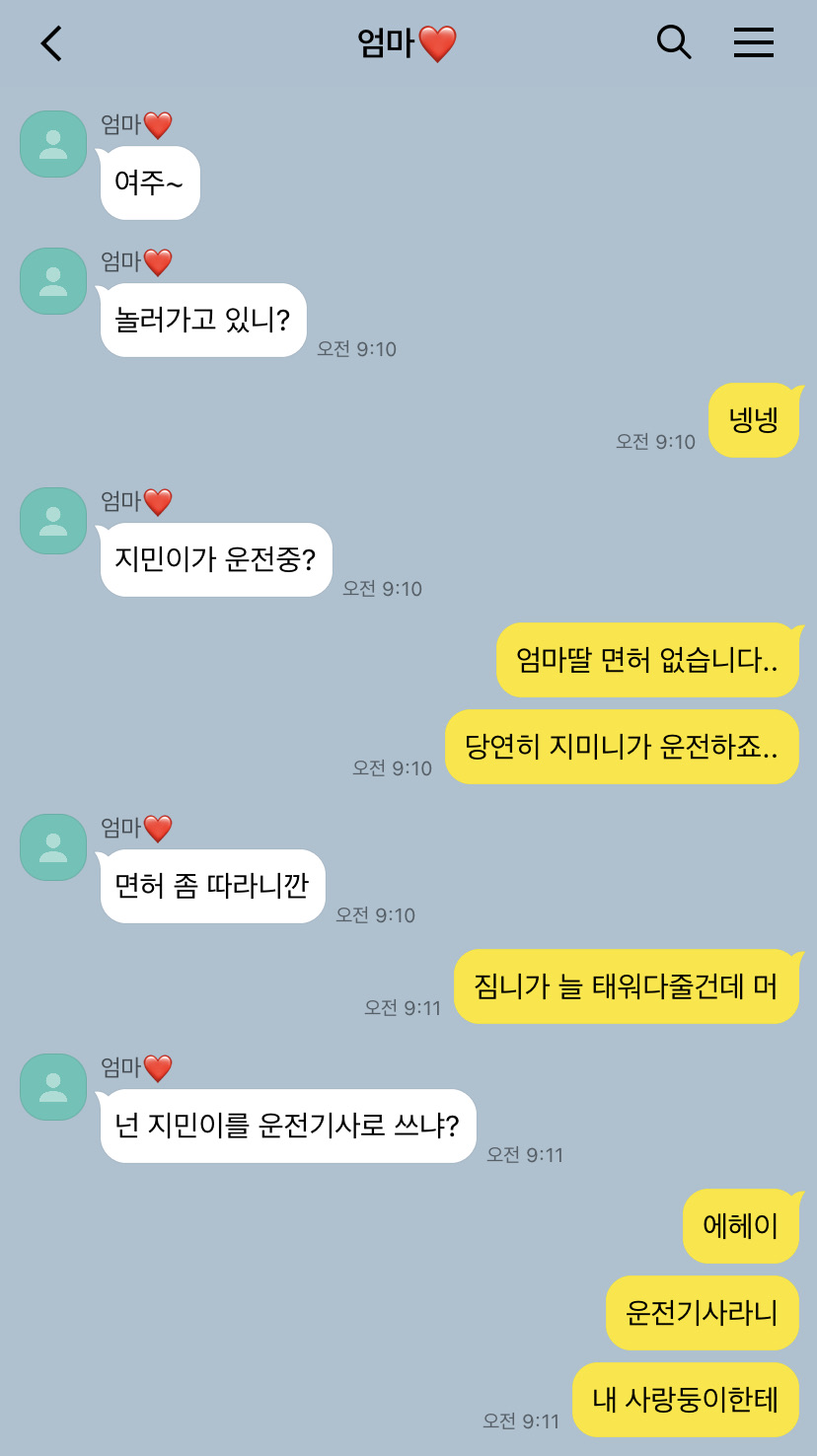
Task: Open 엄마's profile picture beside '여주~'
Action: click(53, 144)
